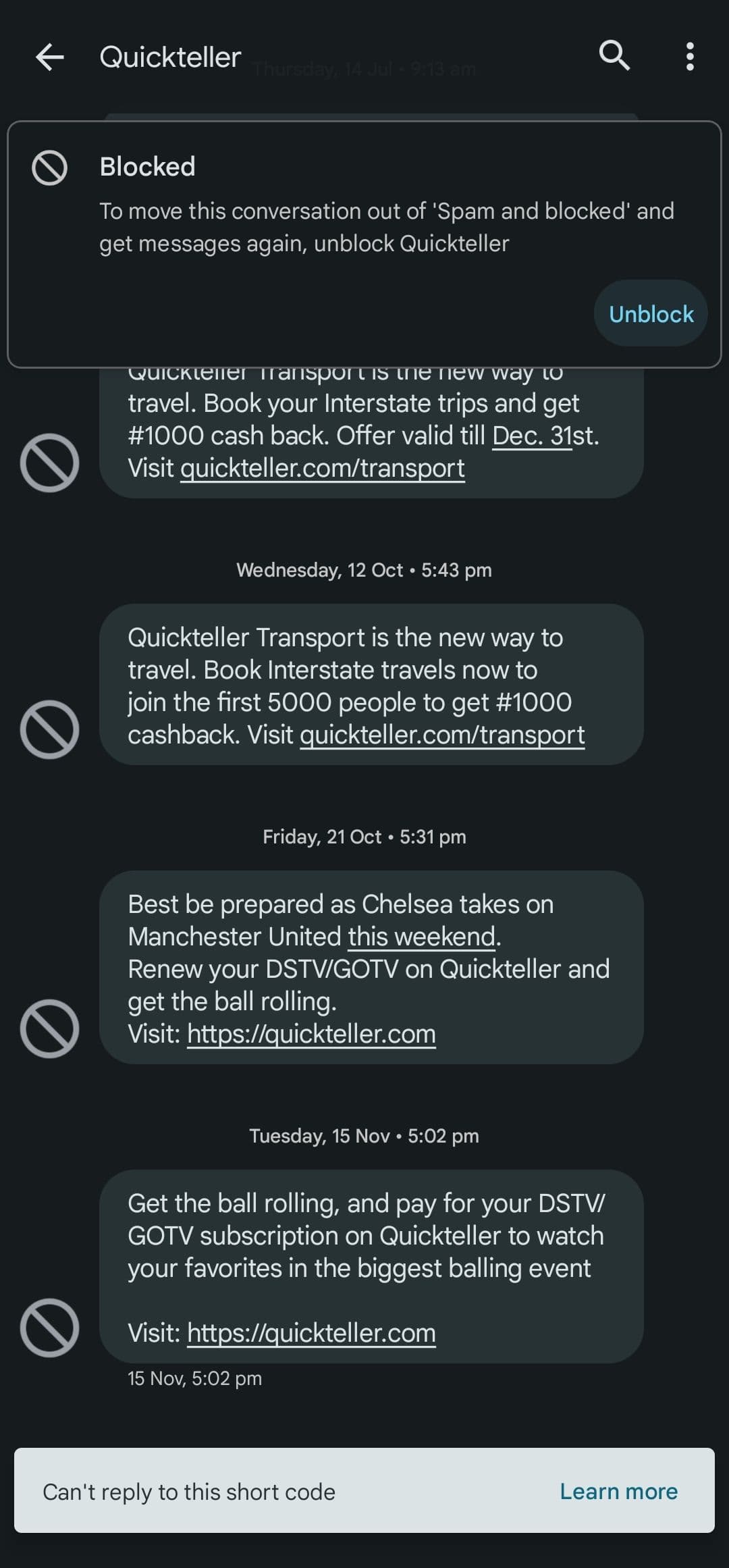Open https://quickteller.com link in Chelsea message
The height and width of the screenshot is (1568, 729).
(x=311, y=1034)
